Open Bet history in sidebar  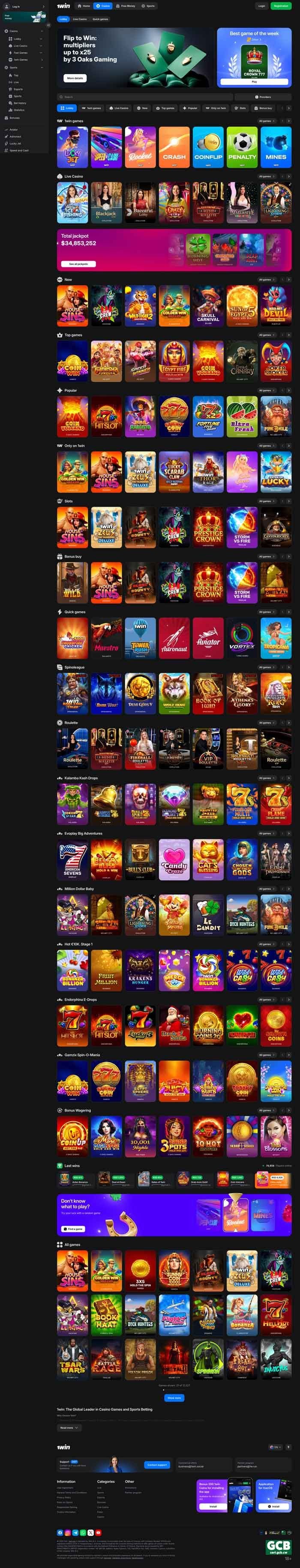(19, 103)
